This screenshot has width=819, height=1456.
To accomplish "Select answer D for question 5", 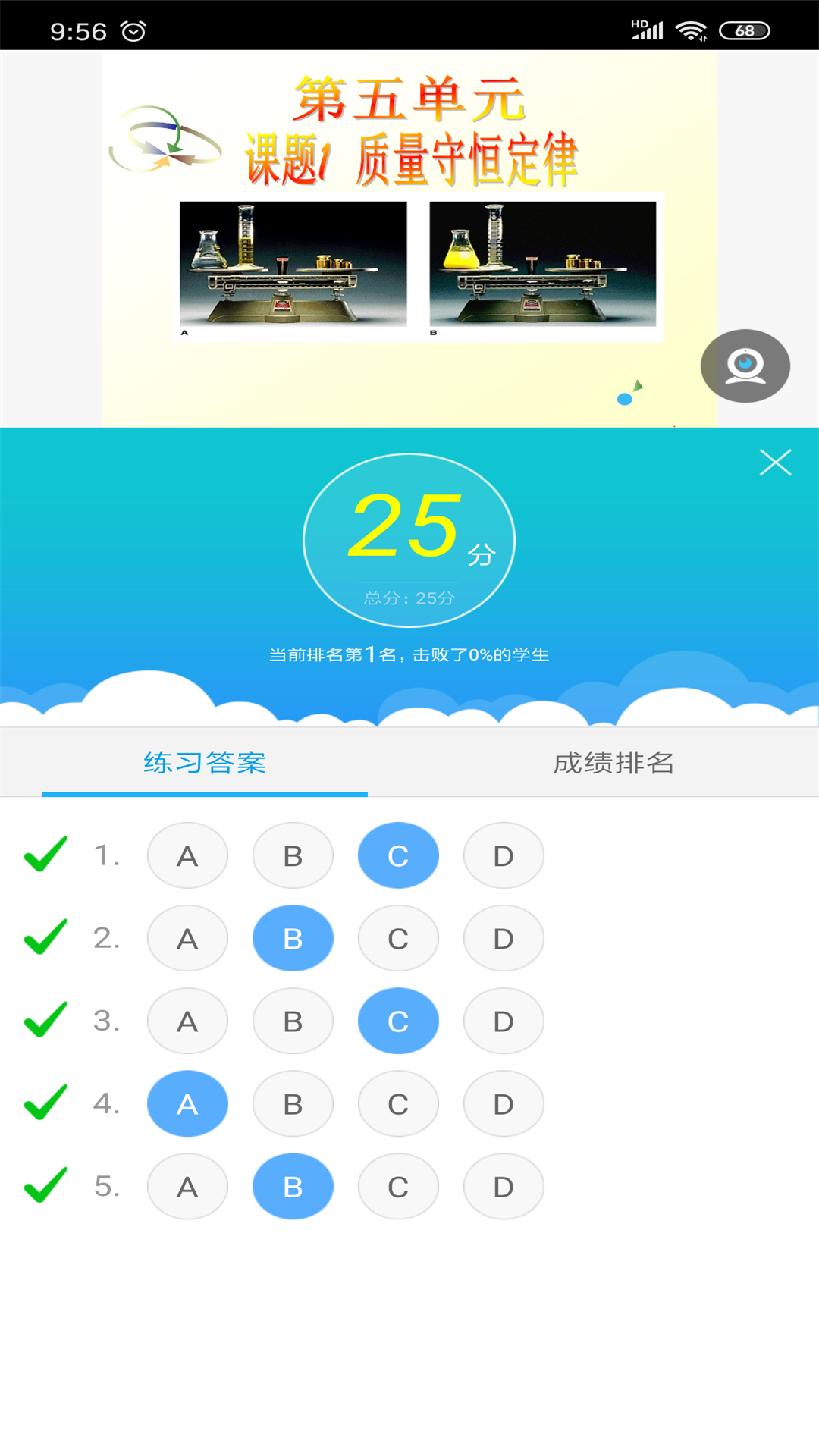I will [504, 1187].
